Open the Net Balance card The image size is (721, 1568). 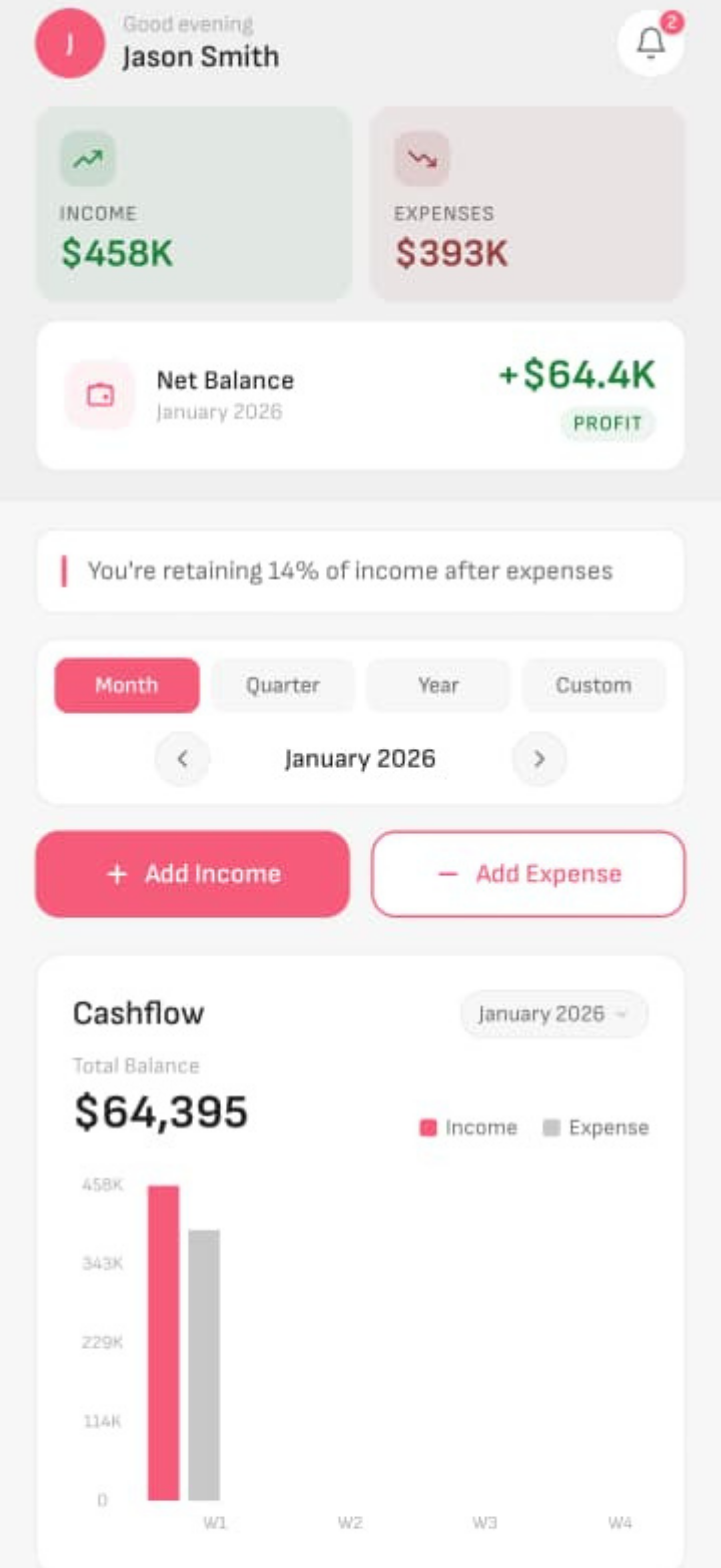pyautogui.click(x=360, y=395)
